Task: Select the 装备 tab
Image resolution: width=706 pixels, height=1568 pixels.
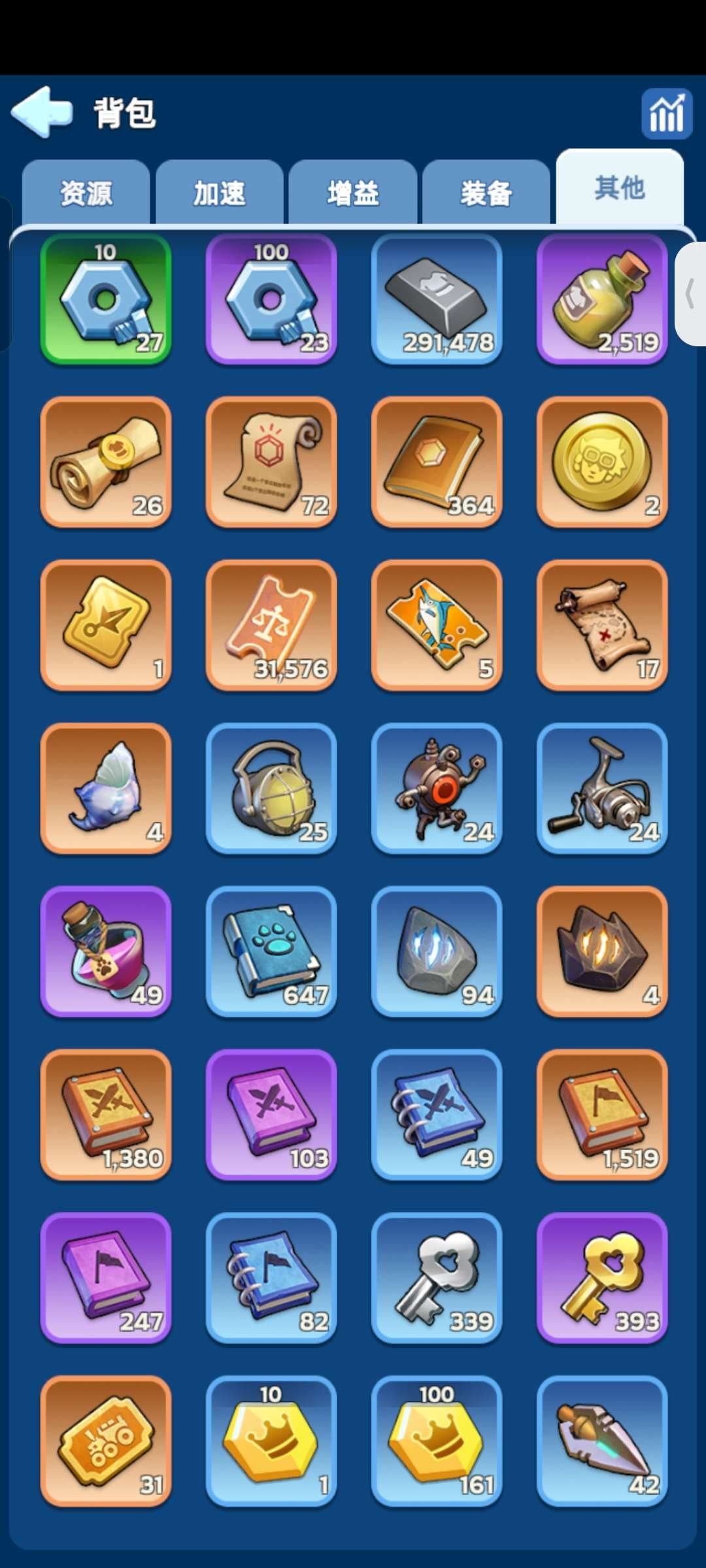Action: click(486, 193)
